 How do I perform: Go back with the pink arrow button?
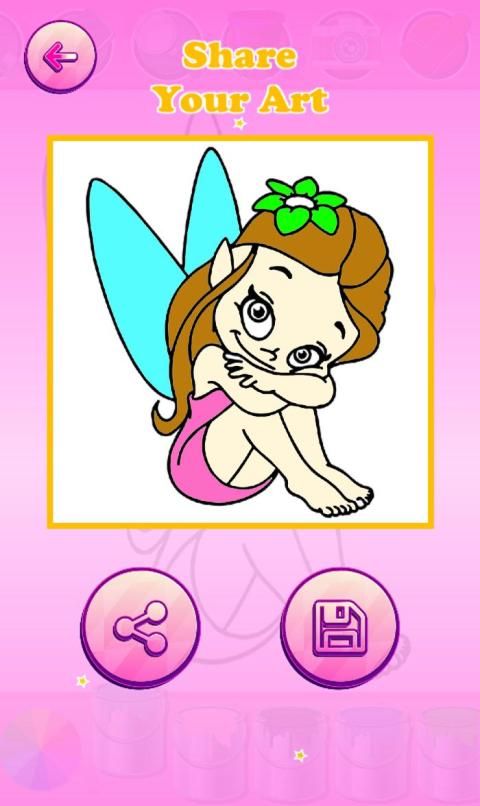(61, 57)
